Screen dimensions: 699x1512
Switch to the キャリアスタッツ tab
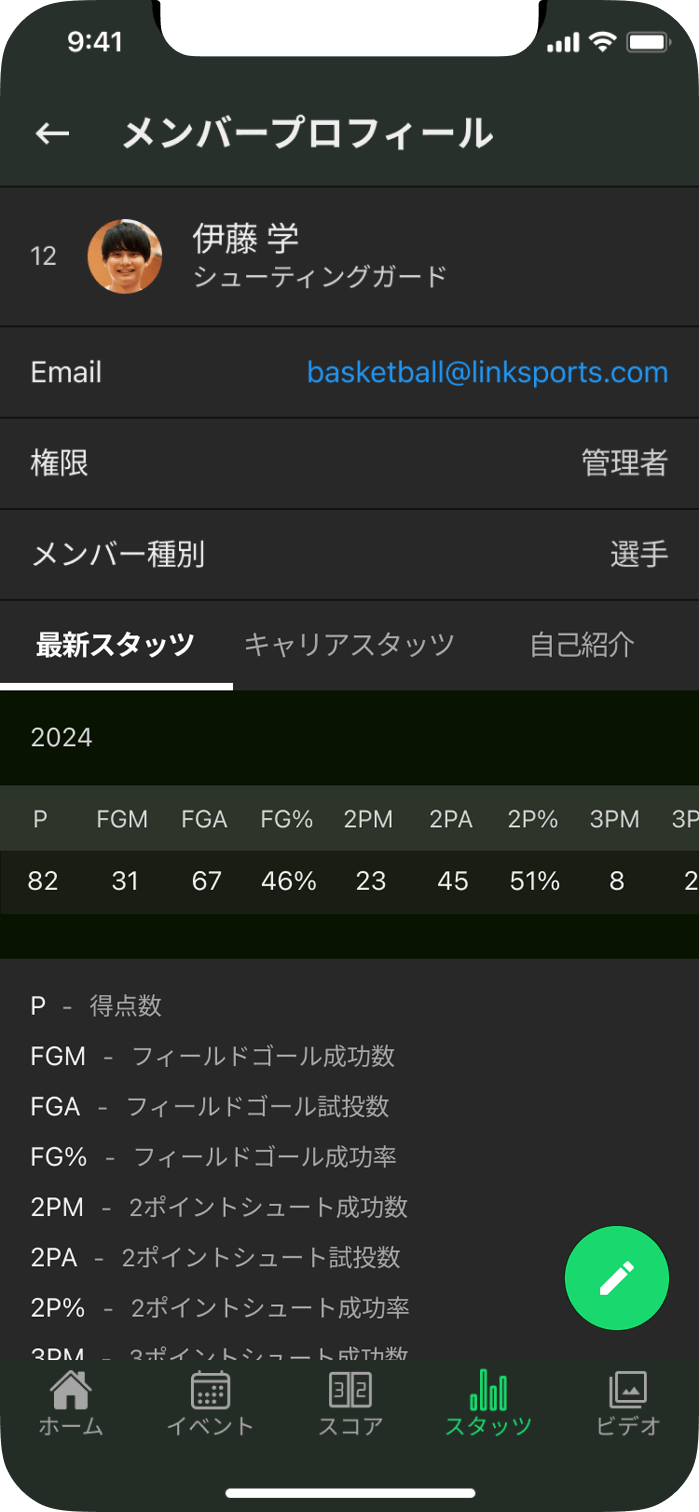point(349,645)
